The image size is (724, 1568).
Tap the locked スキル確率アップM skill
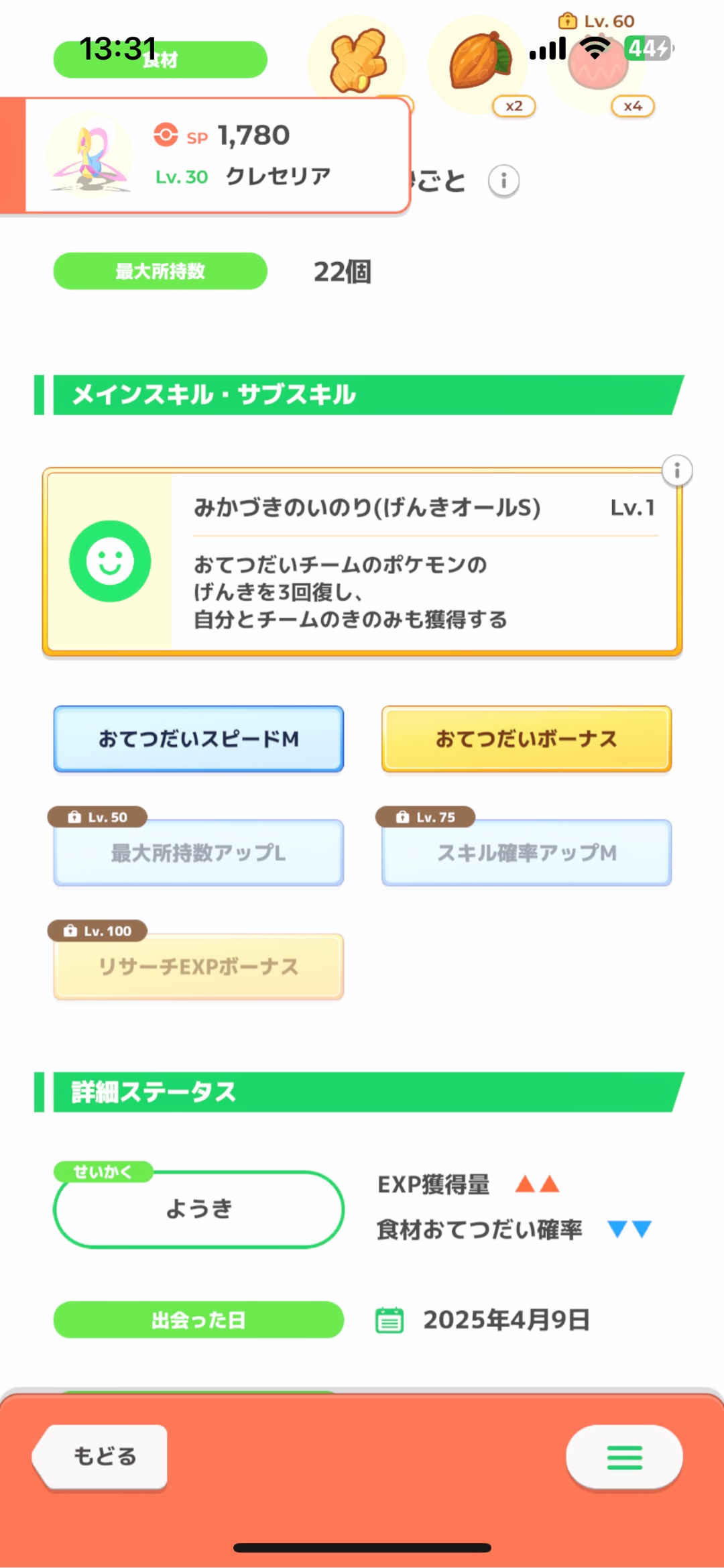(x=526, y=852)
